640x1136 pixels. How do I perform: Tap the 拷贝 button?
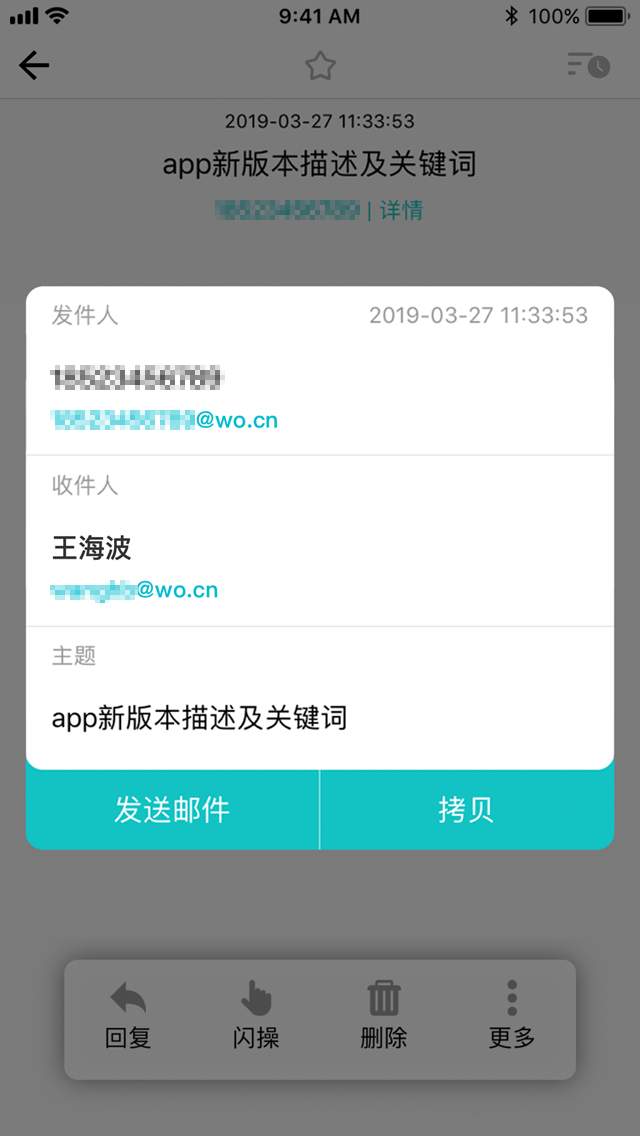467,809
